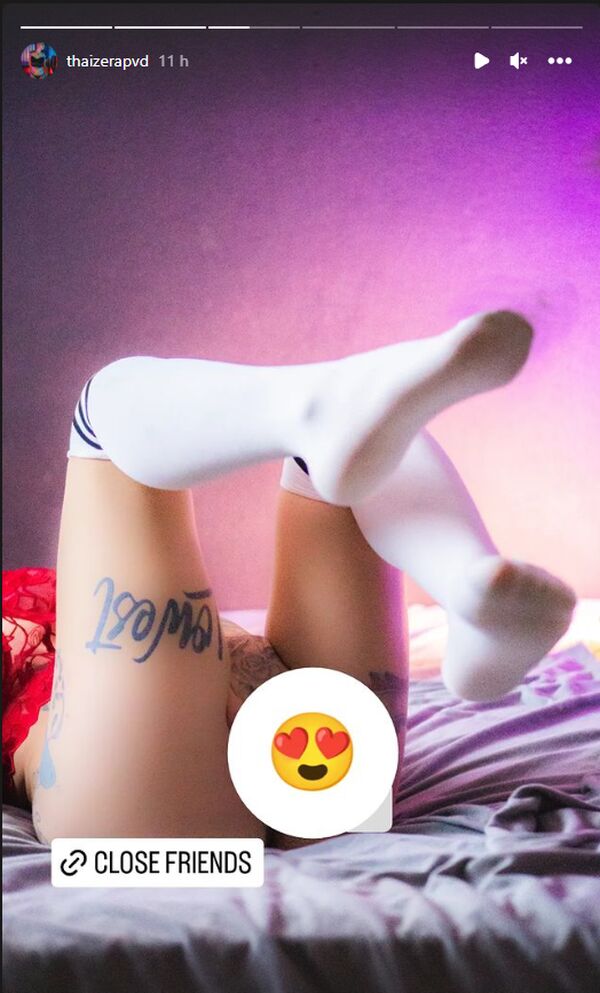
Task: Tap the thaizerapvd username
Action: pos(107,61)
